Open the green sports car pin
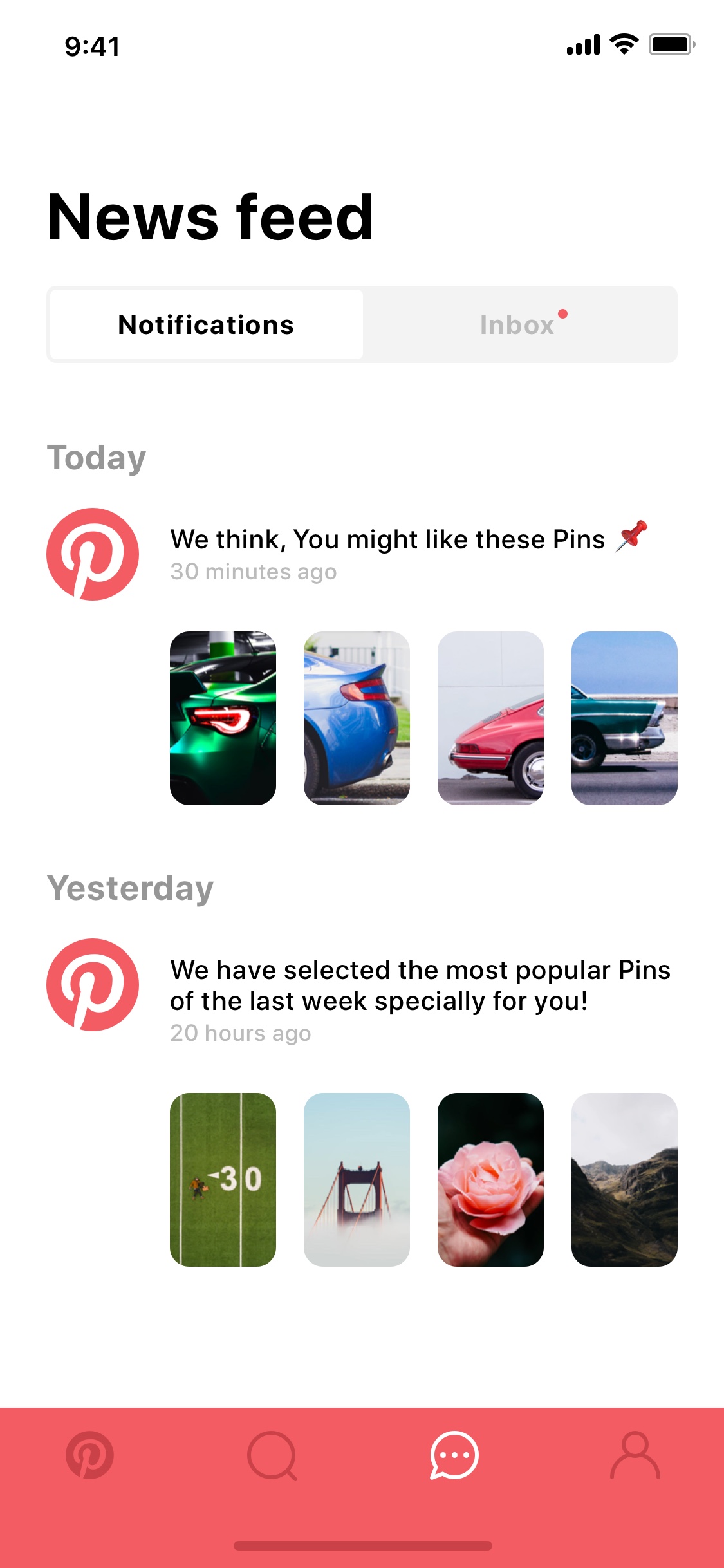 pos(223,718)
